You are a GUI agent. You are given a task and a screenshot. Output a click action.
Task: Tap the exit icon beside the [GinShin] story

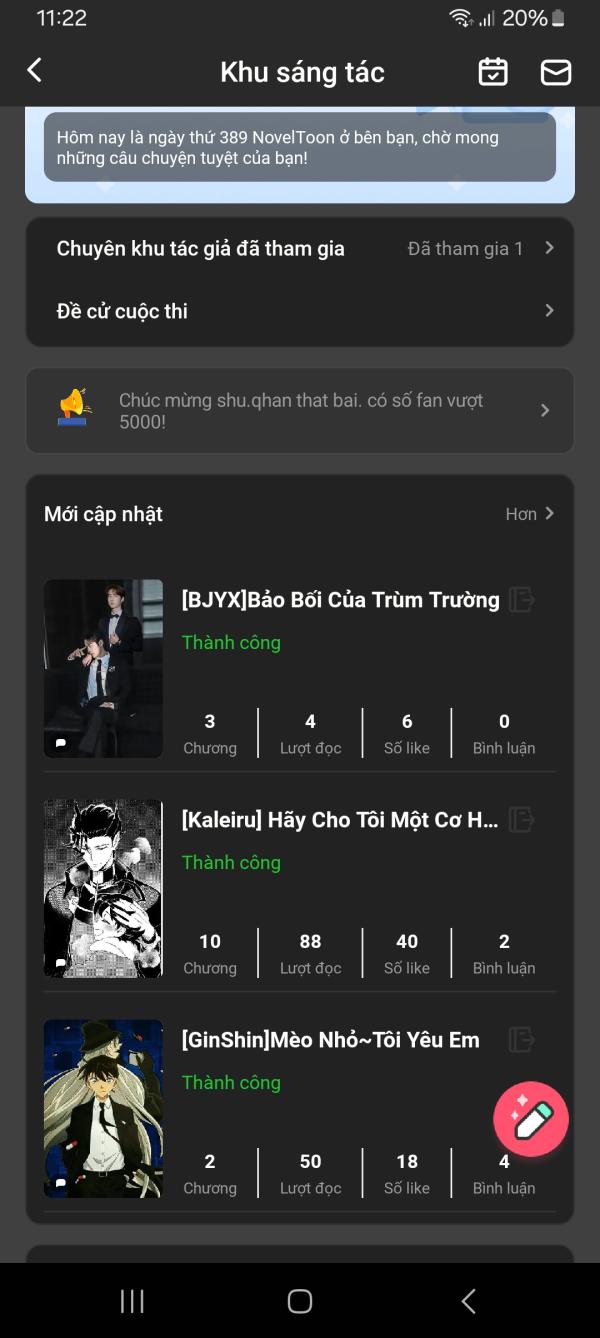point(521,1040)
